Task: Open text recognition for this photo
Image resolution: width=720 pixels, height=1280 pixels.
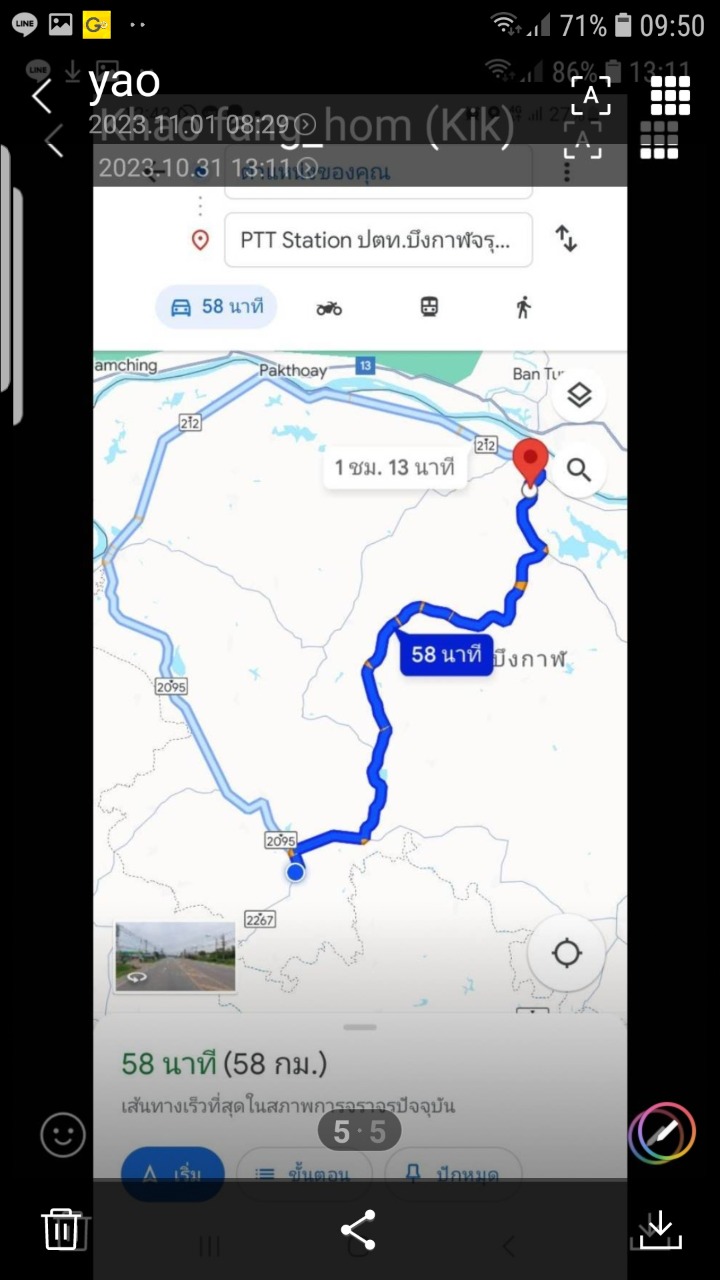Action: point(590,96)
